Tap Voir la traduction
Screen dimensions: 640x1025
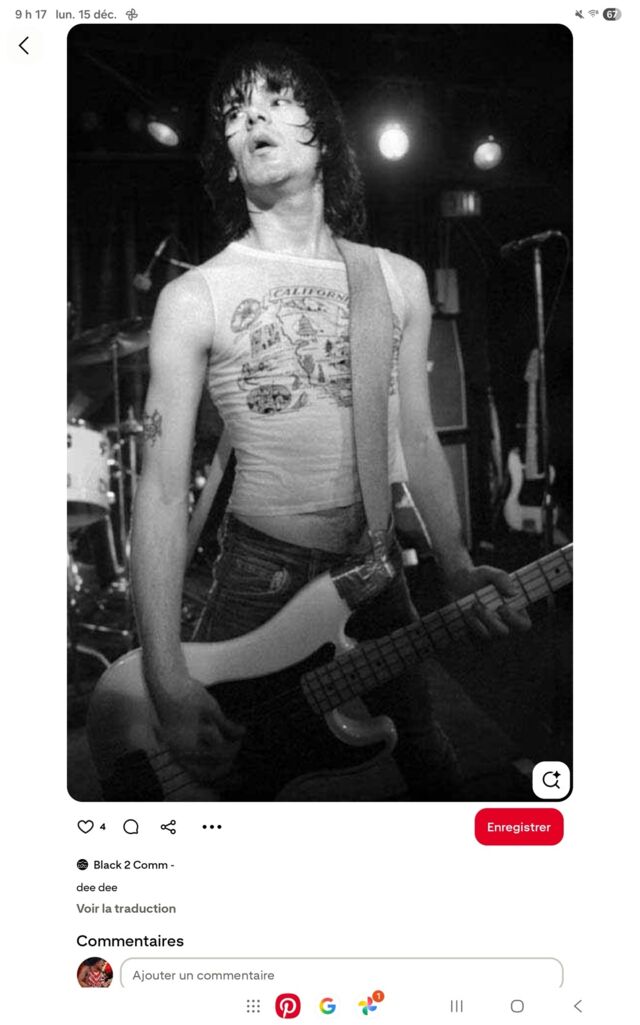[x=126, y=908]
